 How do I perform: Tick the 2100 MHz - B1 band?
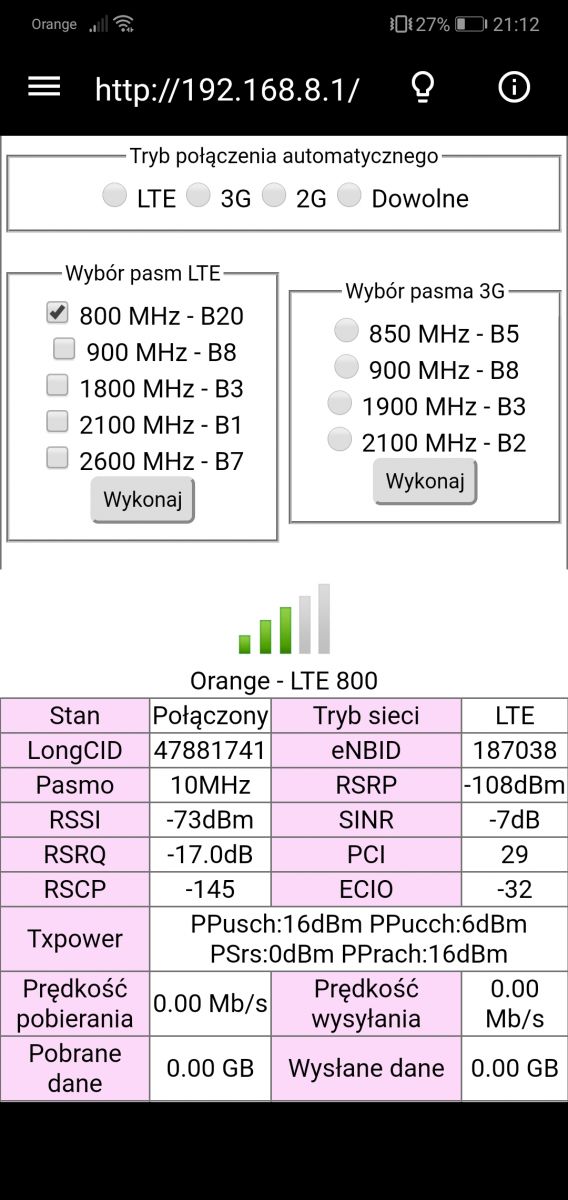[x=58, y=421]
